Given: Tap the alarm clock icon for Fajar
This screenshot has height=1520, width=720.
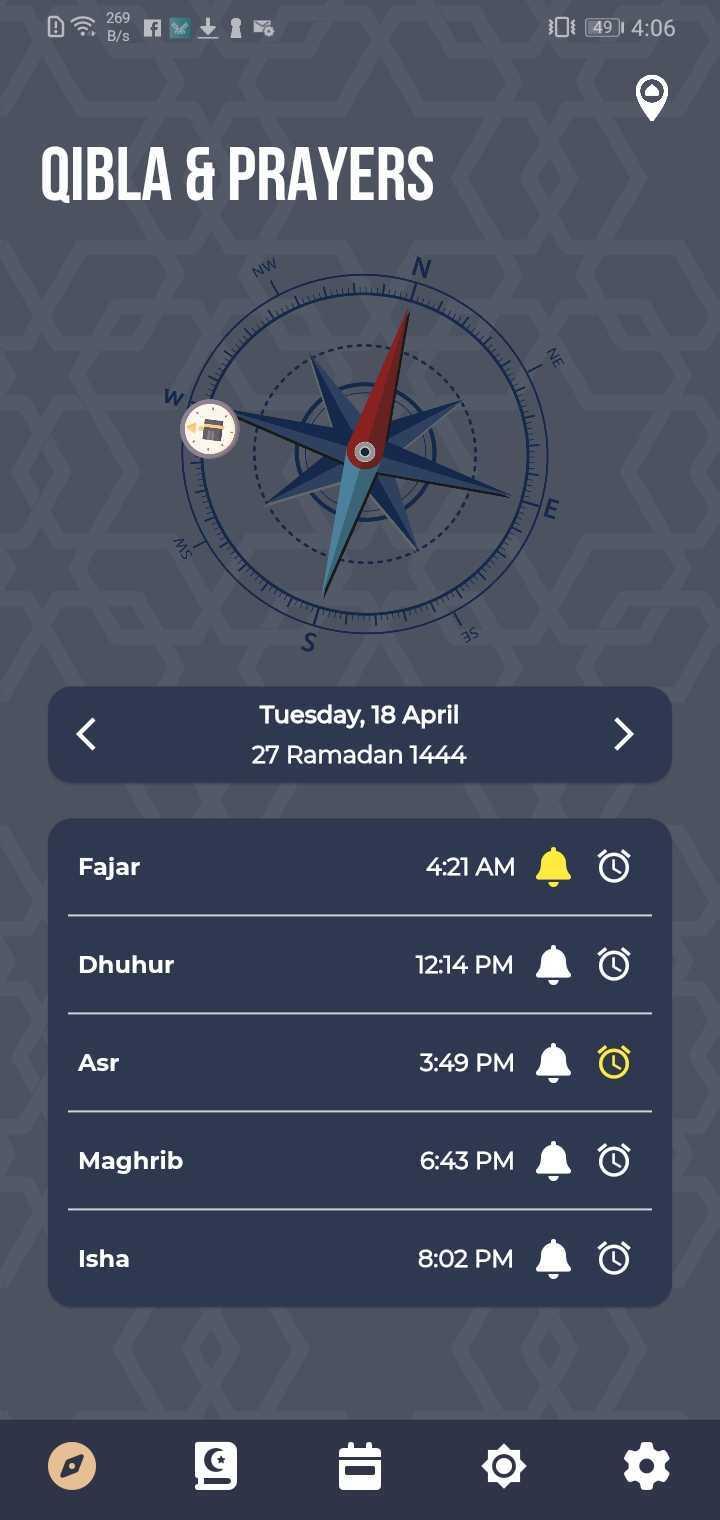Looking at the screenshot, I should click(614, 866).
